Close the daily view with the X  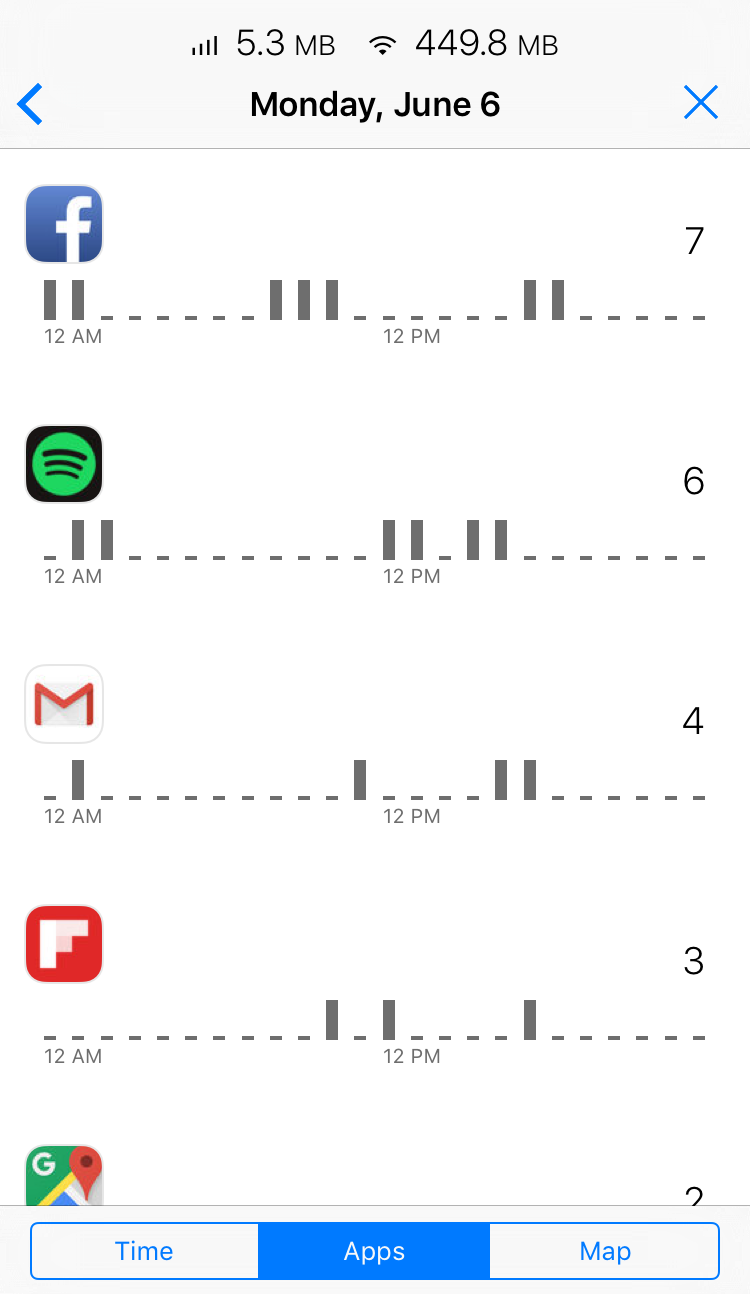point(700,102)
